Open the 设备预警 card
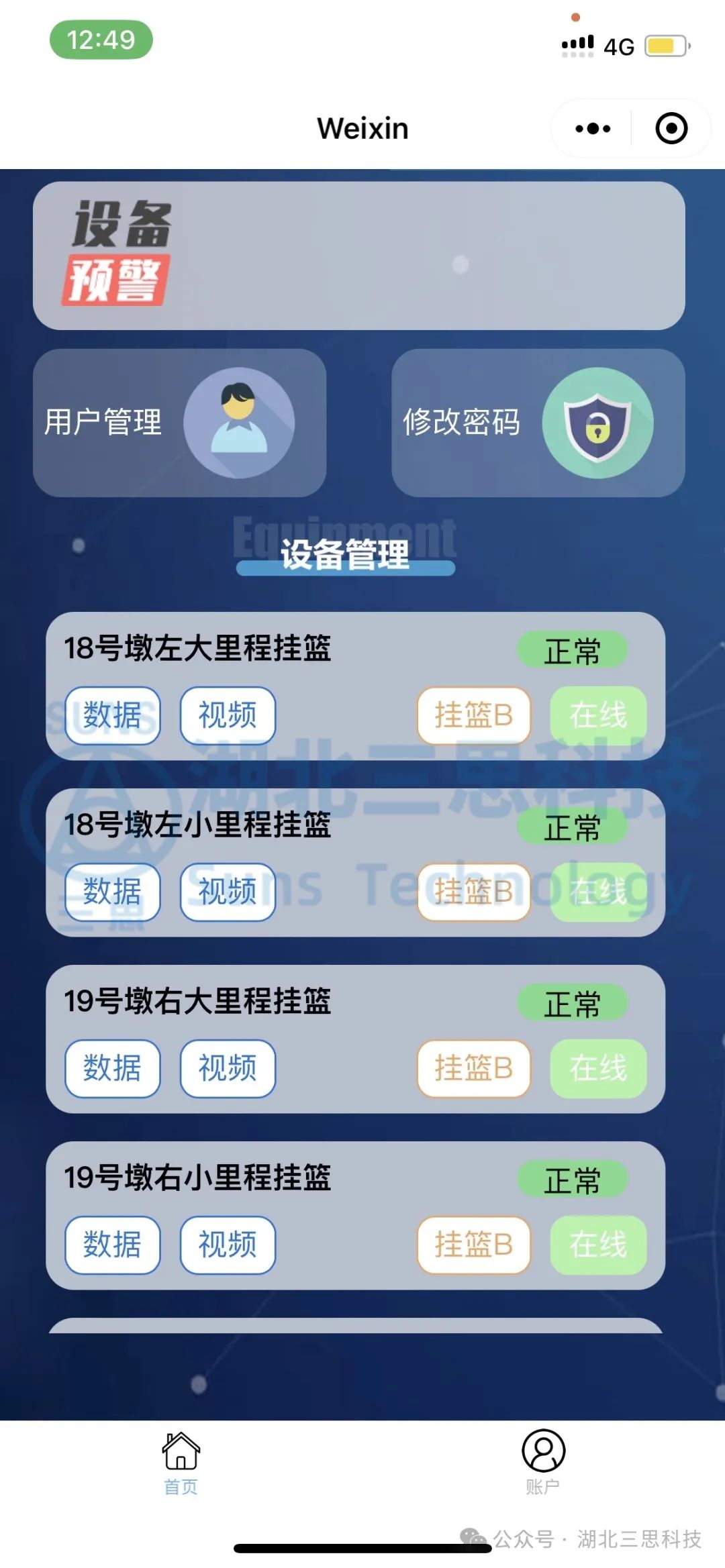The height and width of the screenshot is (1568, 725). click(x=358, y=256)
